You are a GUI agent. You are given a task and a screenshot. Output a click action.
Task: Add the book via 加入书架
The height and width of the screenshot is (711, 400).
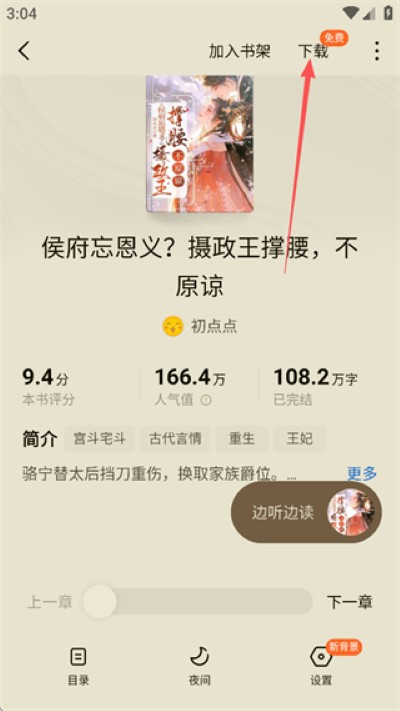tap(239, 51)
